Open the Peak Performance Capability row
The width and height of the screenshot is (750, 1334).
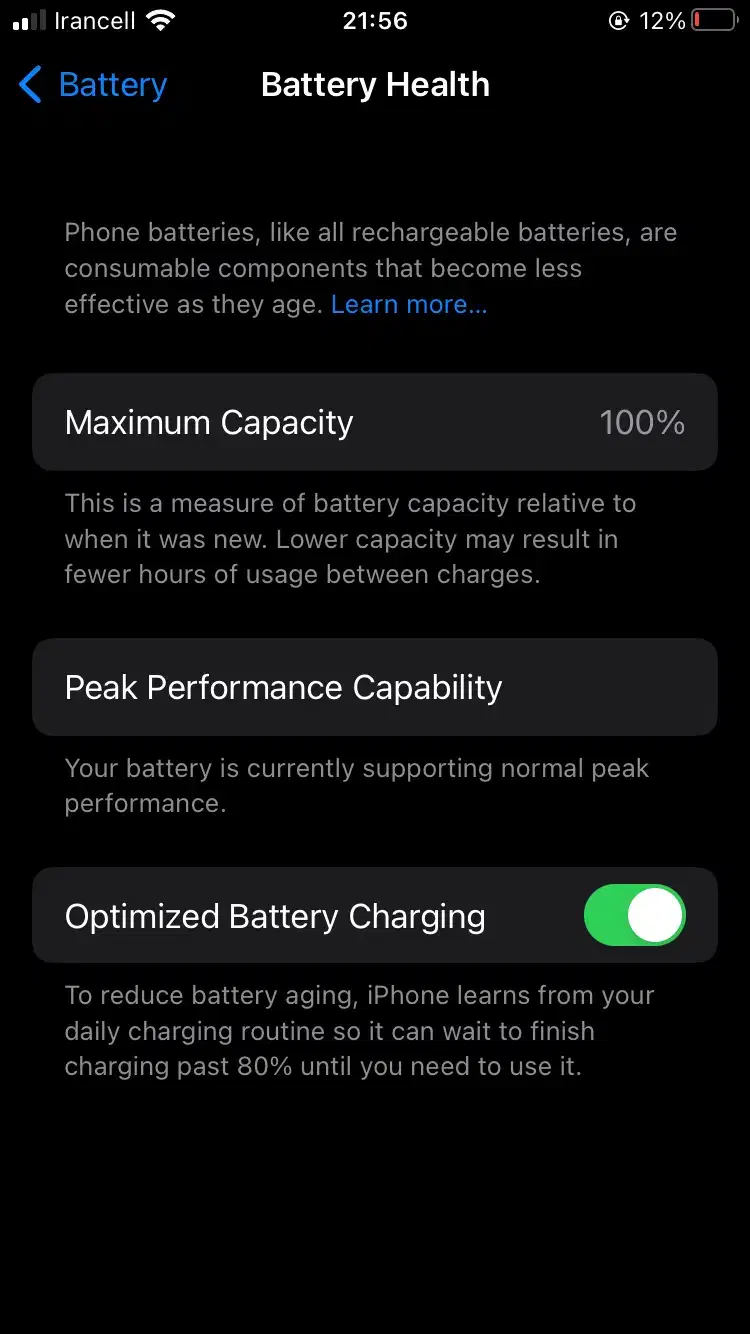[375, 687]
